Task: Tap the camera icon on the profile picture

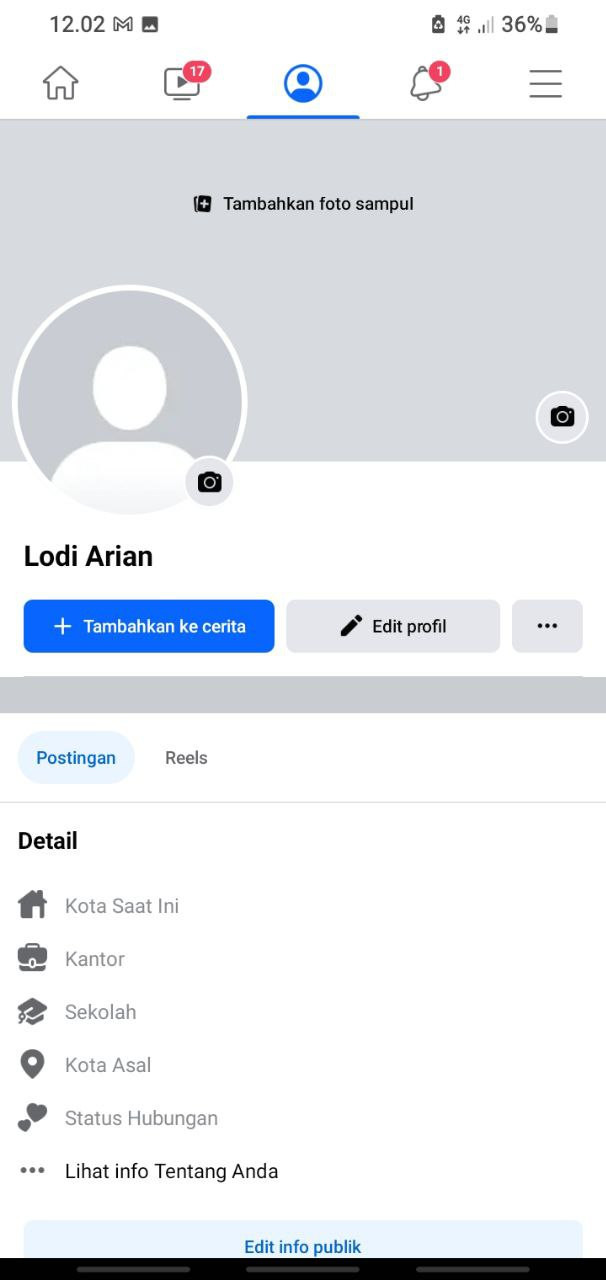Action: click(210, 483)
